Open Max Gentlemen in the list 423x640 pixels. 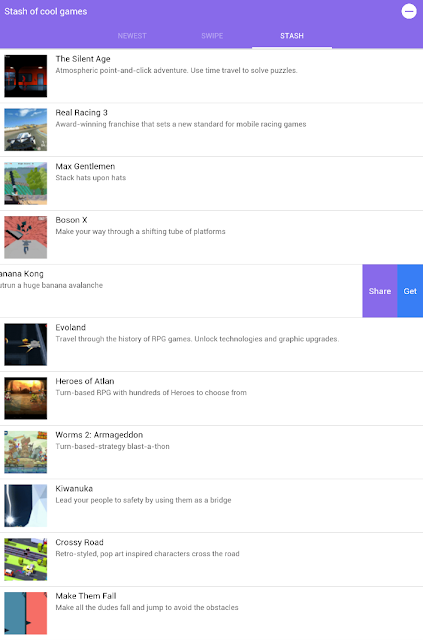point(212,184)
